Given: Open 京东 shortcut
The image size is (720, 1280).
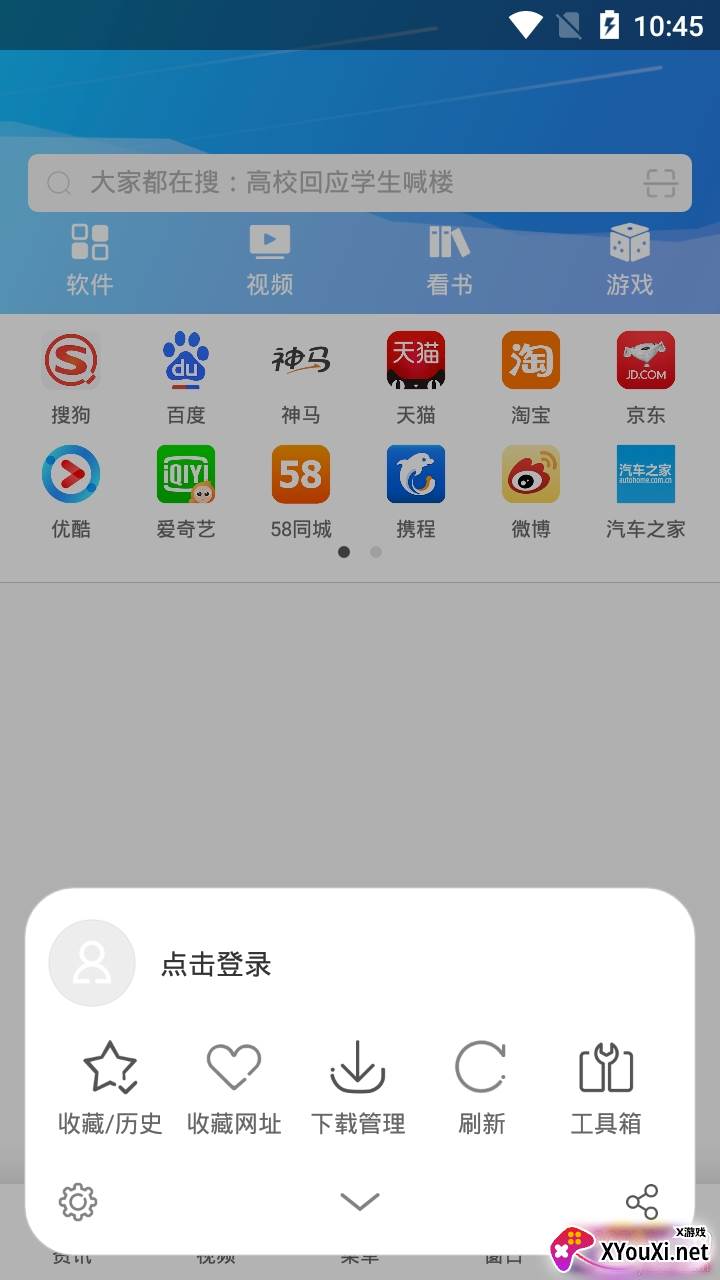Looking at the screenshot, I should 646,377.
